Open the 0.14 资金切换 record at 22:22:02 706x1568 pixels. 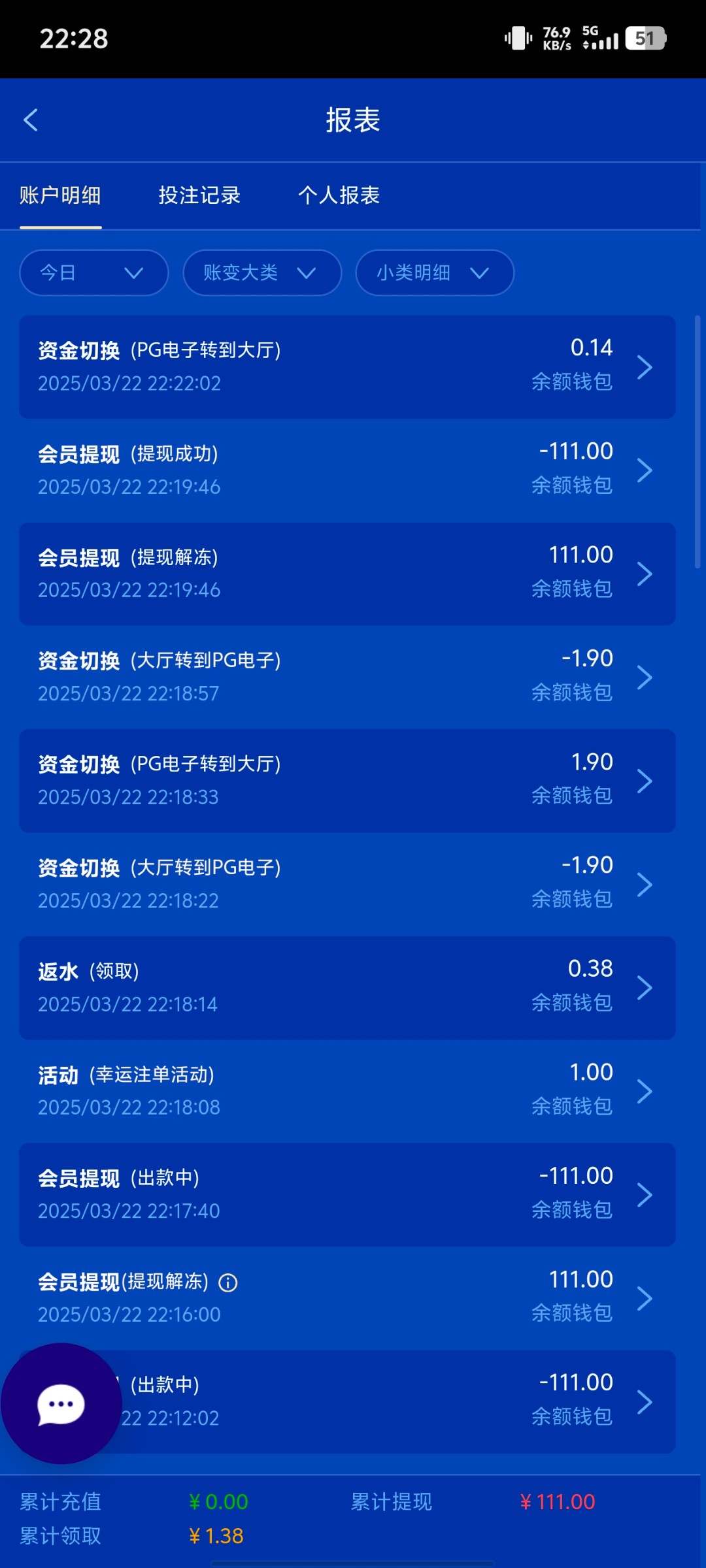pos(347,367)
